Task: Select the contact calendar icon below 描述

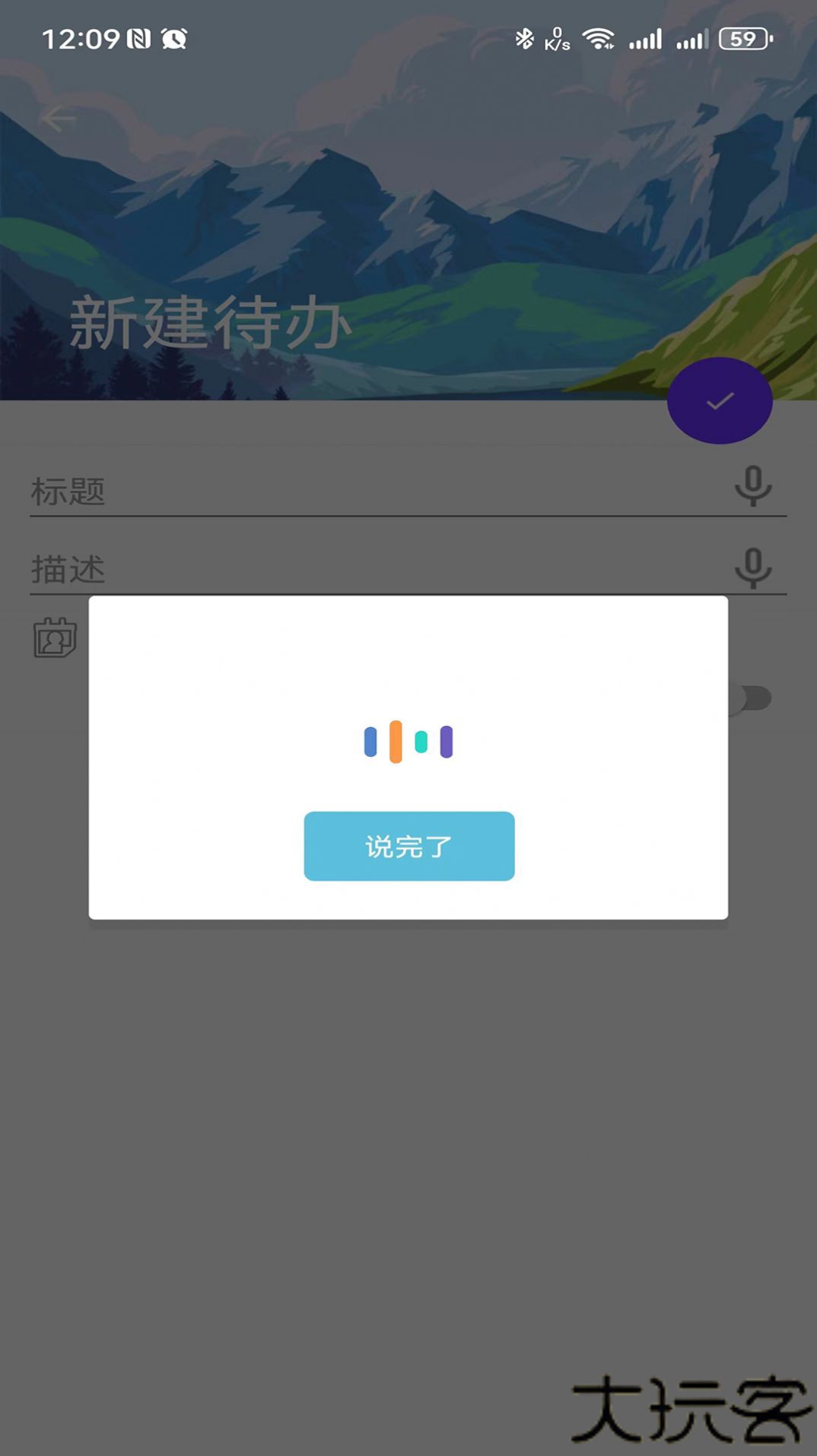Action: coord(53,639)
